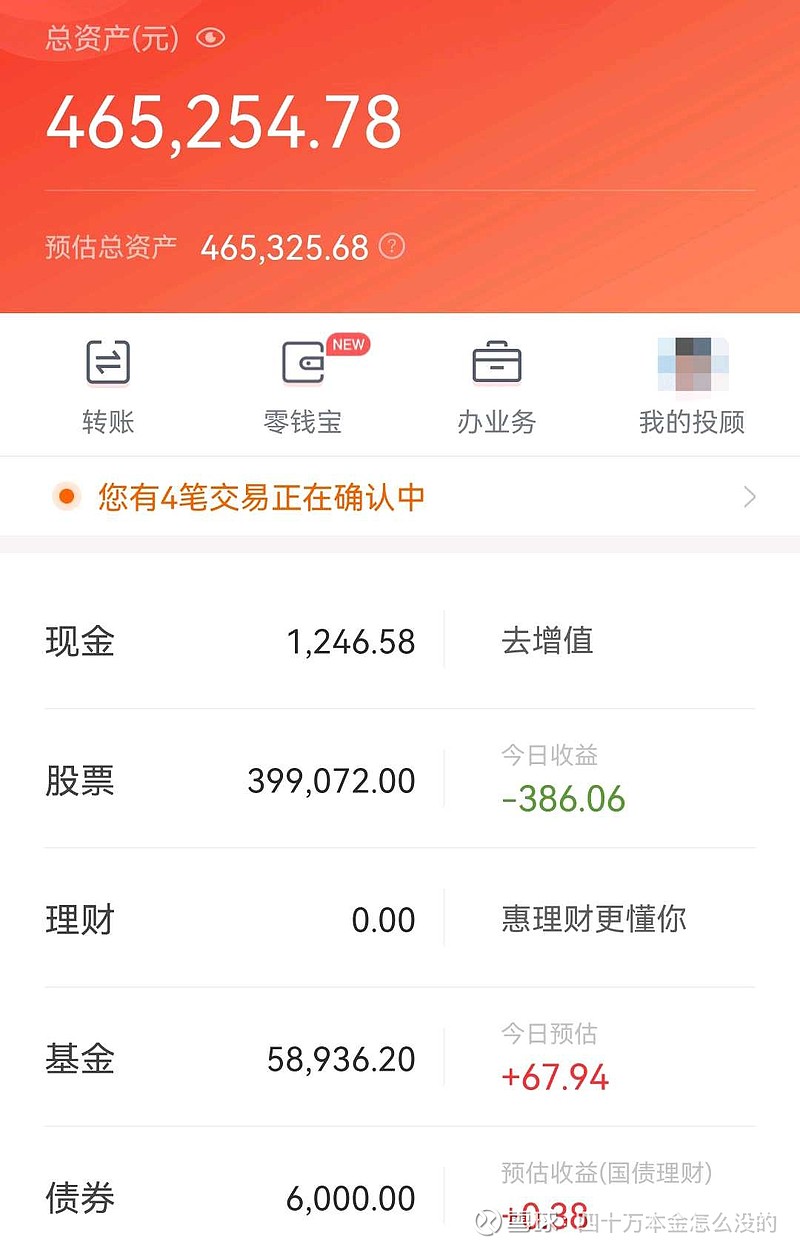800x1247 pixels.
Task: Open 零钱宝
Action: (303, 385)
